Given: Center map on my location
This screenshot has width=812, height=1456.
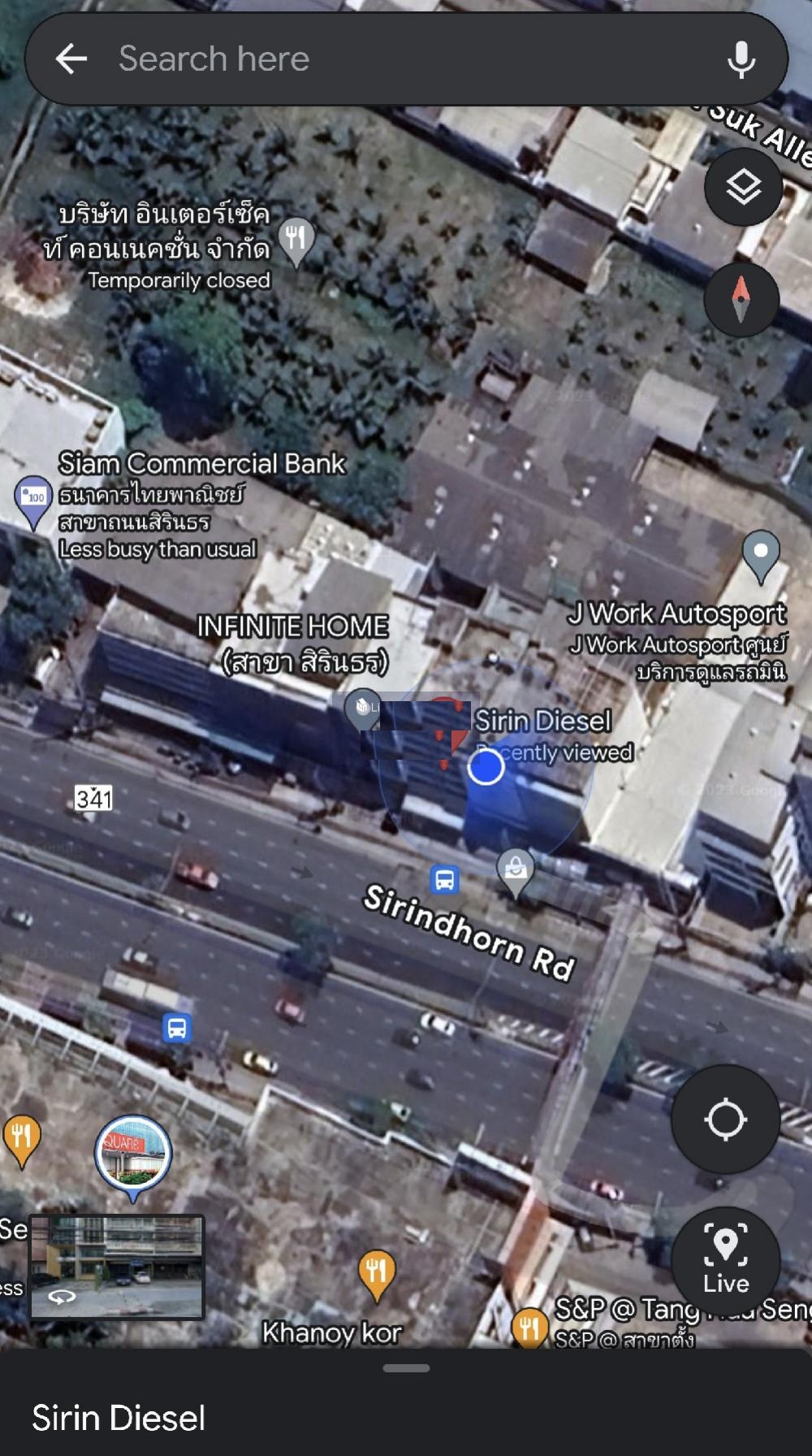Looking at the screenshot, I should (725, 1119).
